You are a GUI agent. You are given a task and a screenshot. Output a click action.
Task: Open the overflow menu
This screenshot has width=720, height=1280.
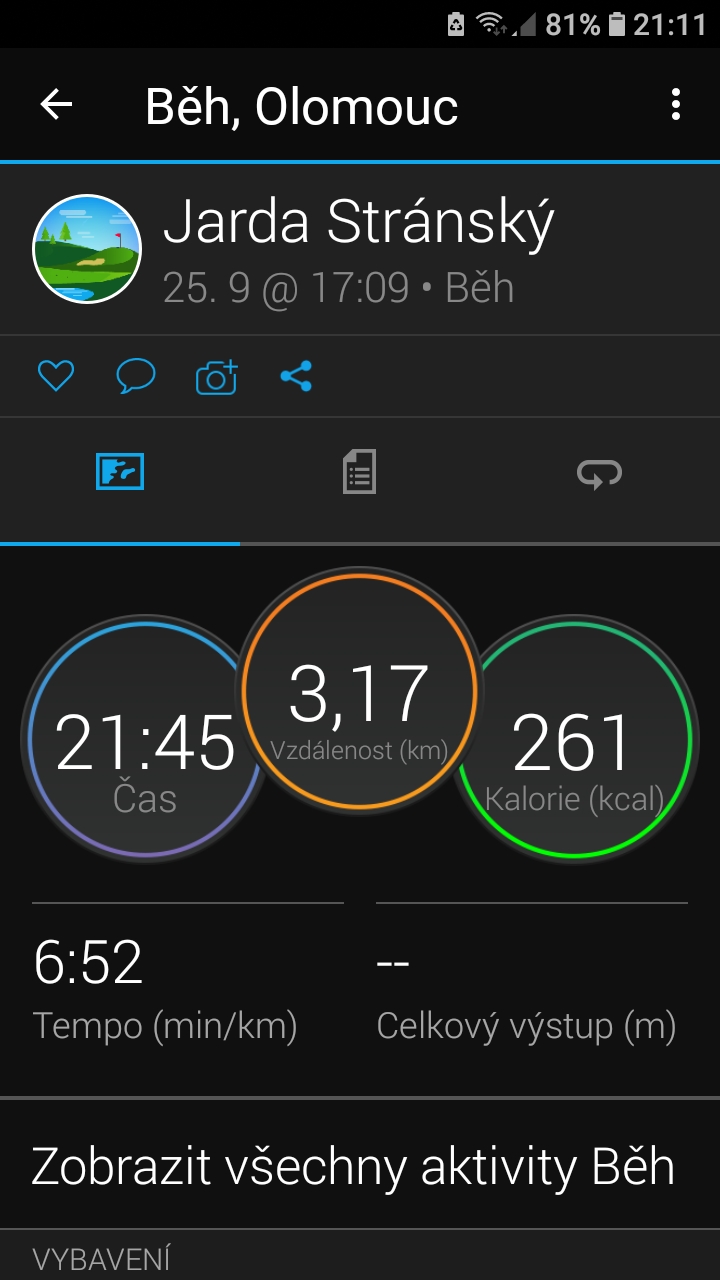pos(677,104)
